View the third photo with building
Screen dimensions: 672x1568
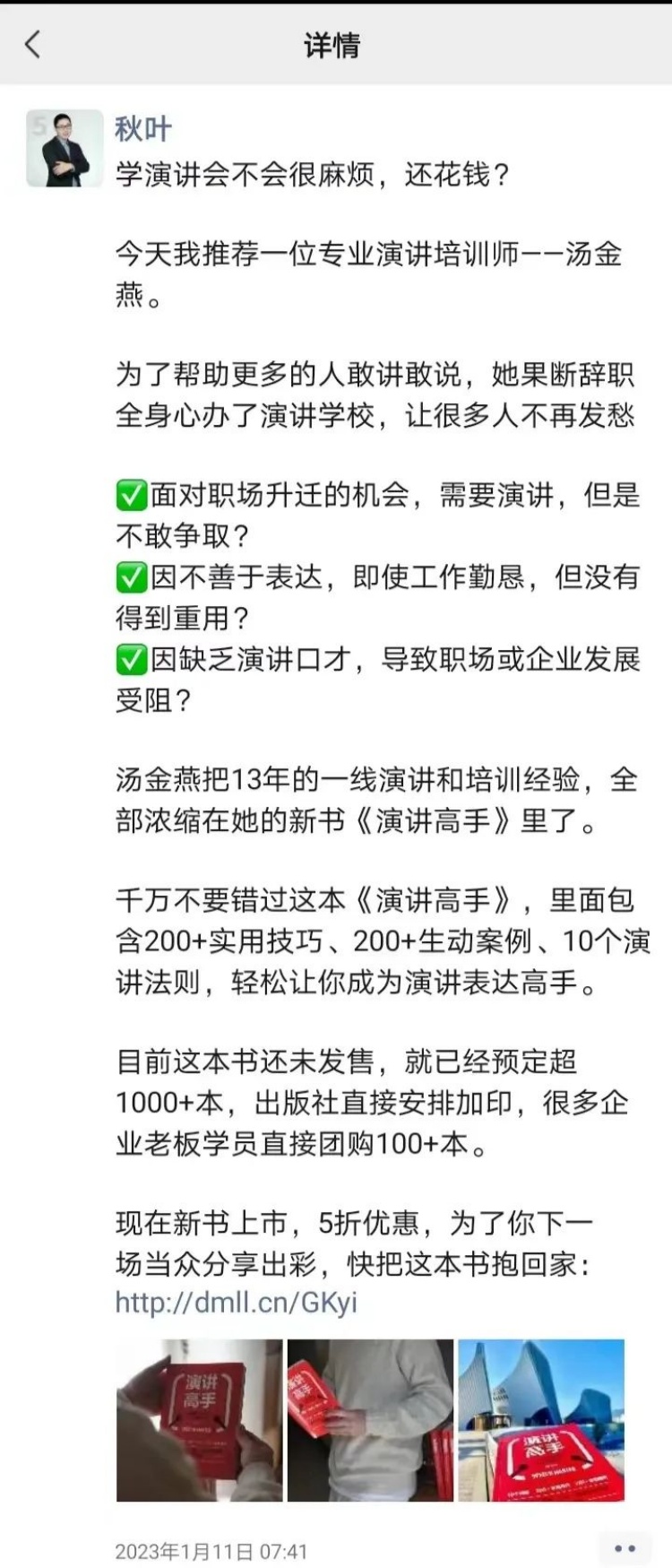(x=541, y=1420)
